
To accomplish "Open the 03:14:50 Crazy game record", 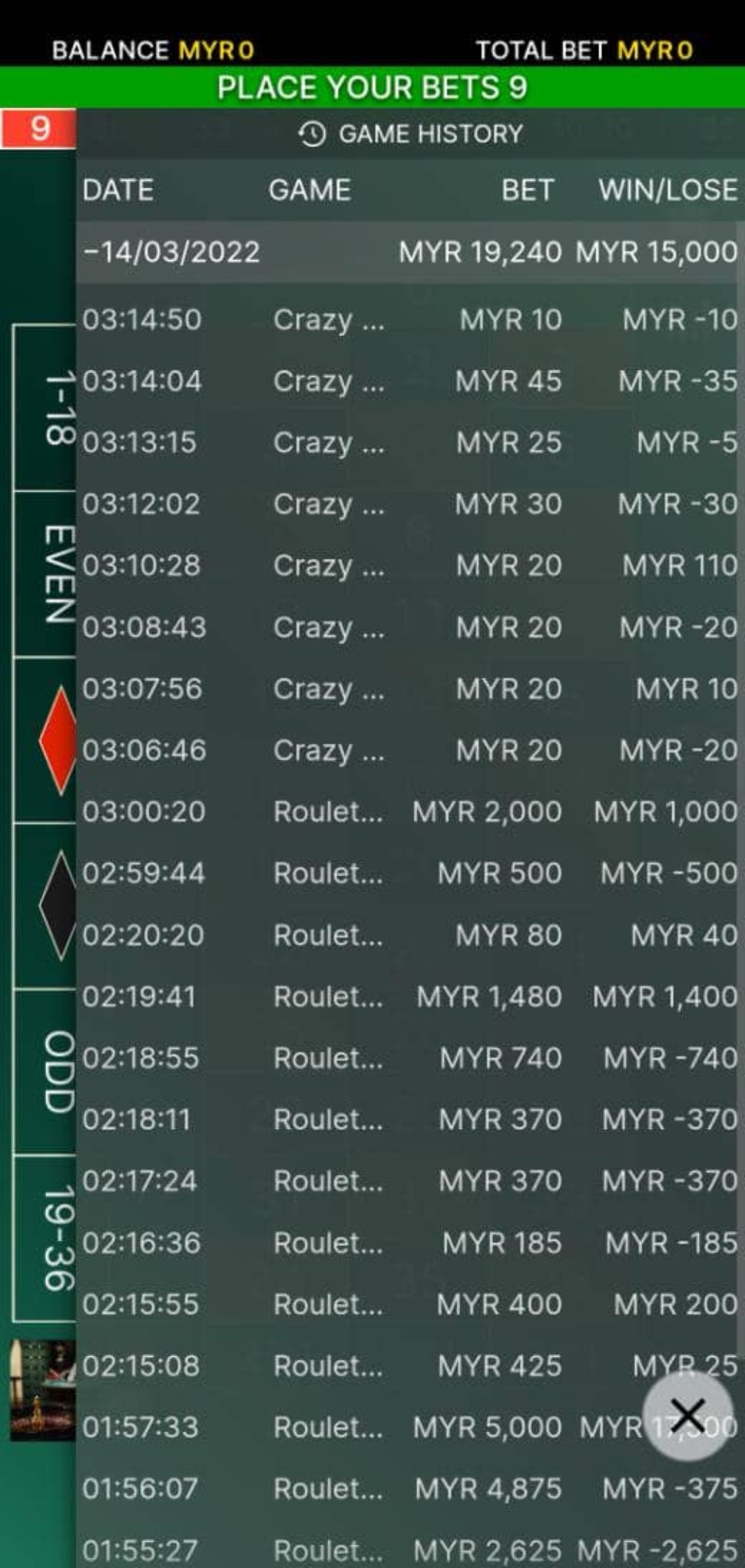I will (407, 319).
